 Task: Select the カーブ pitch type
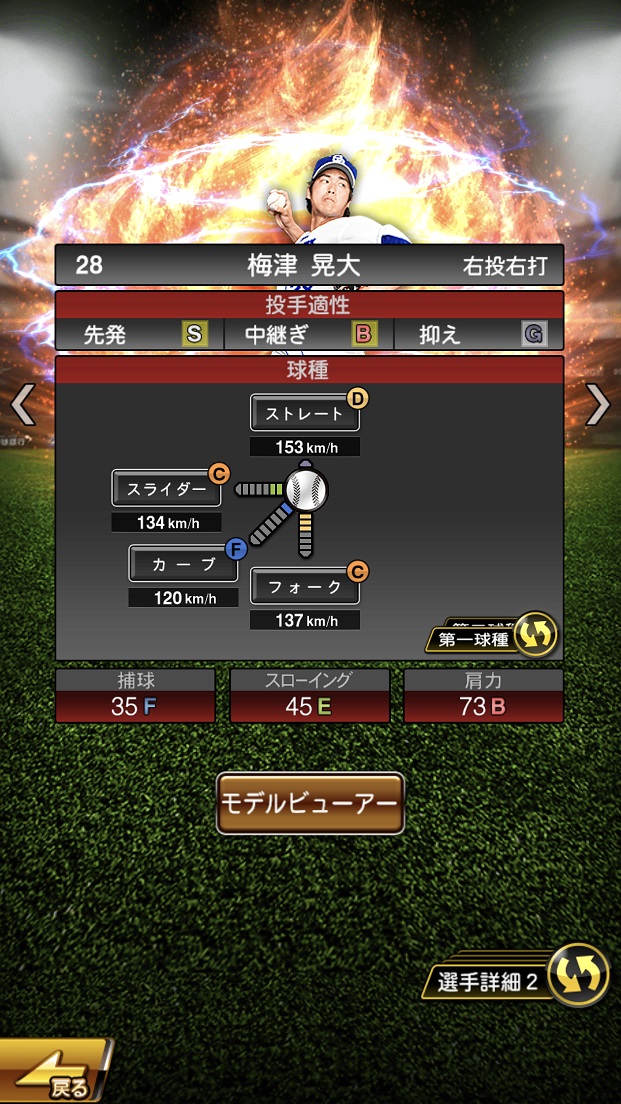(x=183, y=563)
